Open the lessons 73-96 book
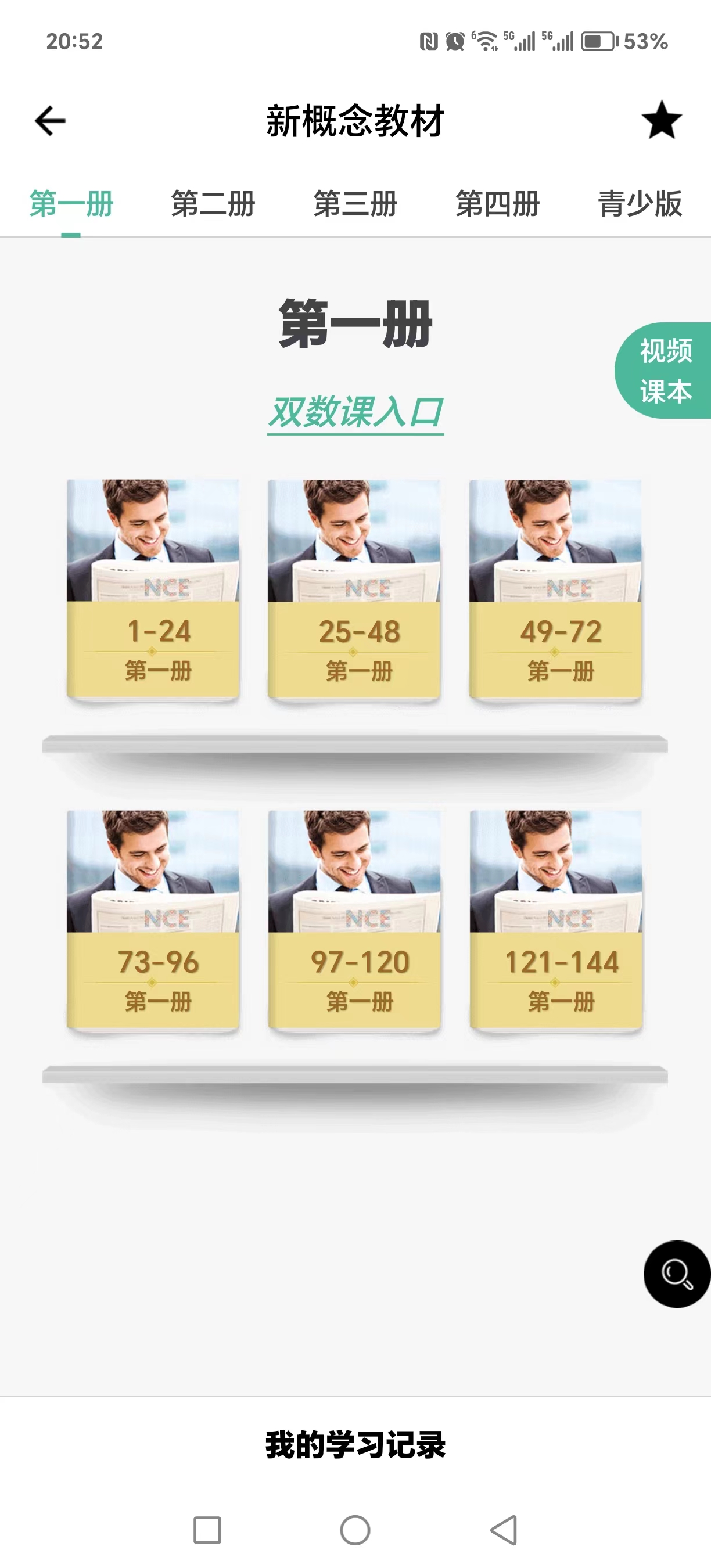 pyautogui.click(x=153, y=919)
